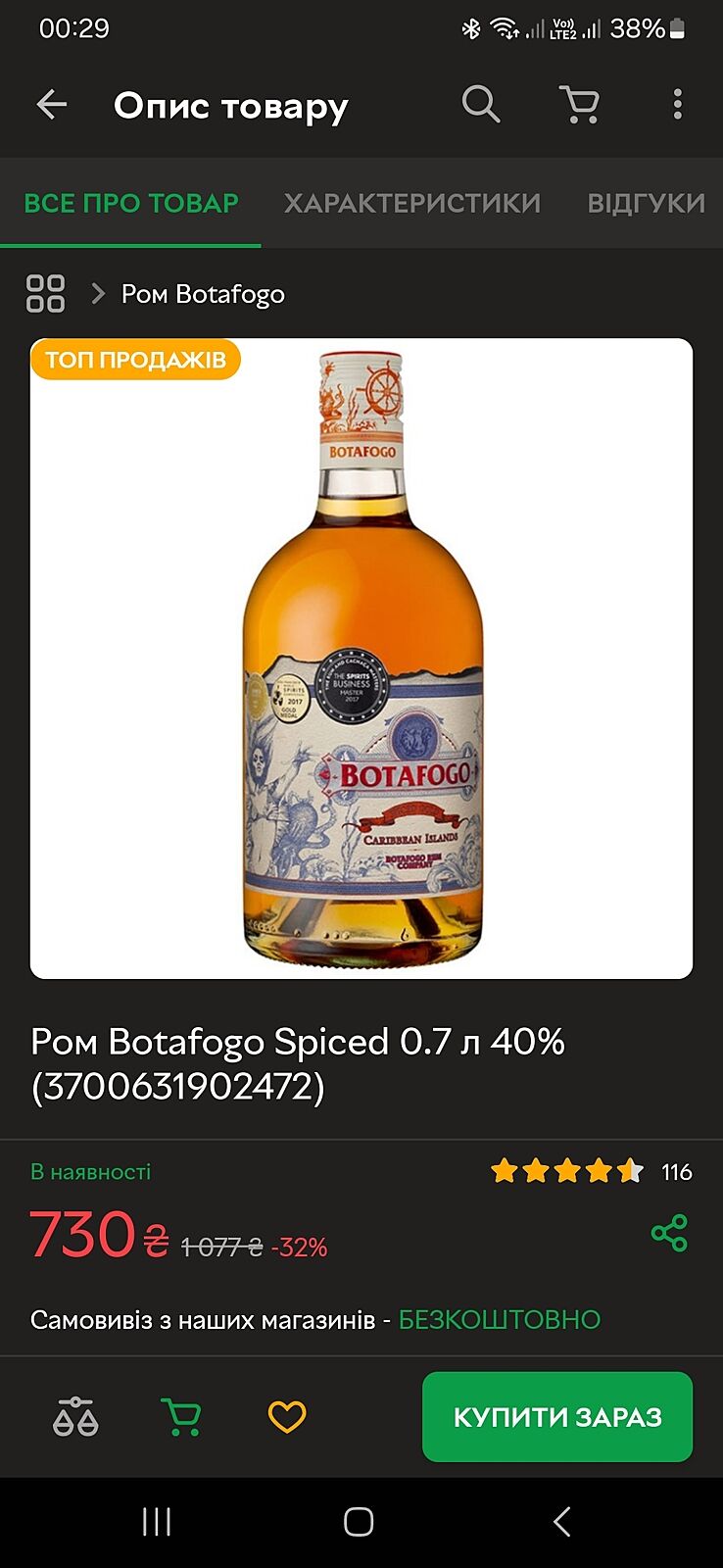Open recent apps from the navigation bar
723x1568 pixels.
tap(157, 1522)
